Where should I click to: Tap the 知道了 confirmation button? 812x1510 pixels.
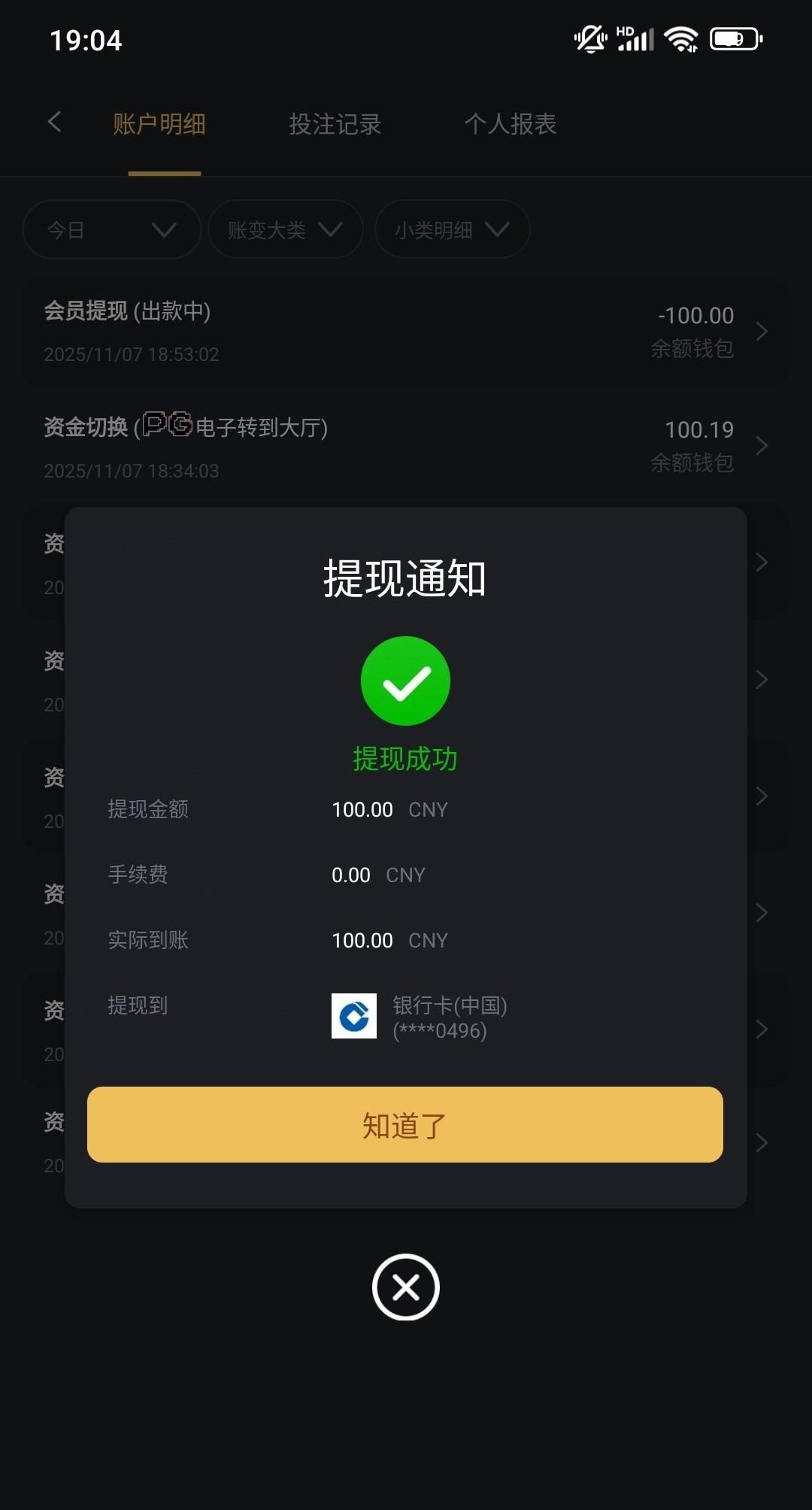(404, 1125)
